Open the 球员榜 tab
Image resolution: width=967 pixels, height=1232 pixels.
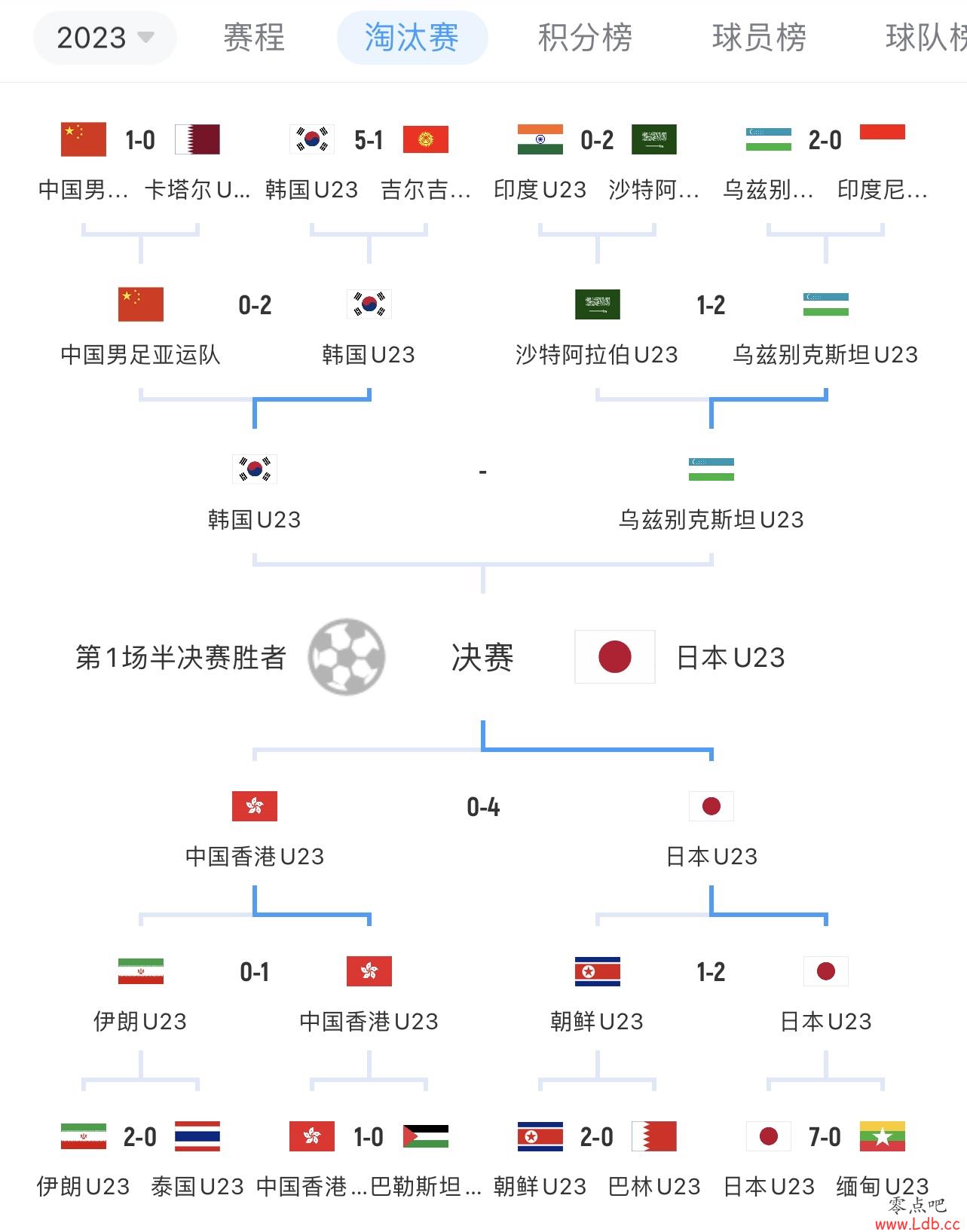(759, 38)
